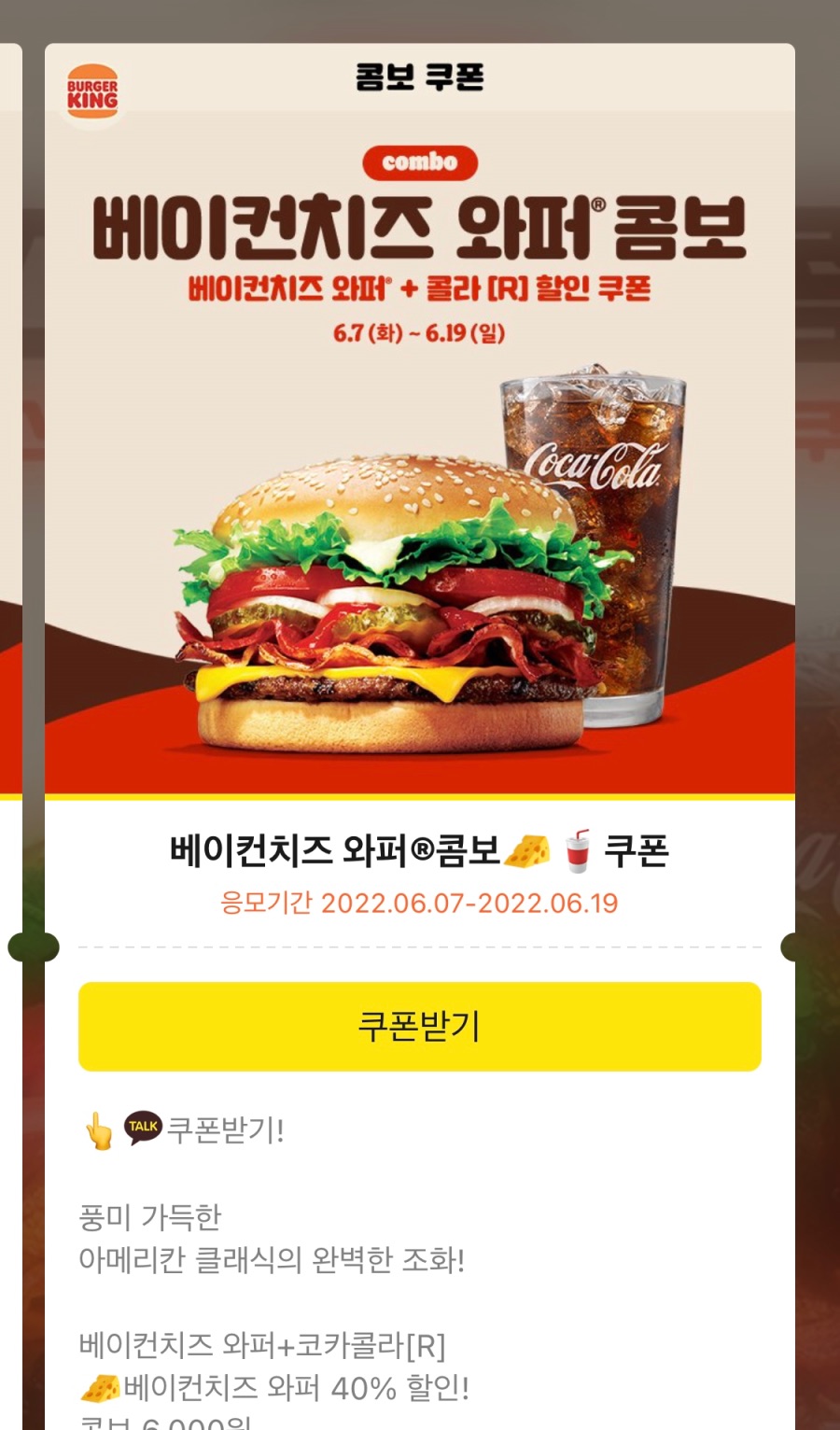Click the 응모기간 date range text
840x1430 pixels.
pos(420,903)
